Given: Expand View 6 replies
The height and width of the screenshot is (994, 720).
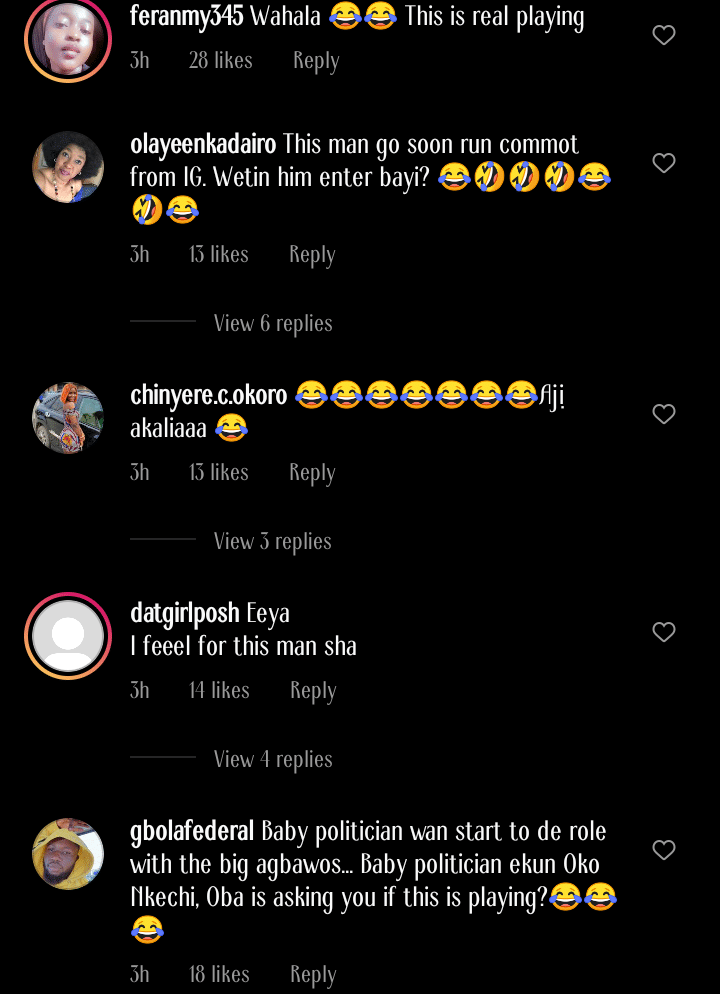Looking at the screenshot, I should pos(273,323).
